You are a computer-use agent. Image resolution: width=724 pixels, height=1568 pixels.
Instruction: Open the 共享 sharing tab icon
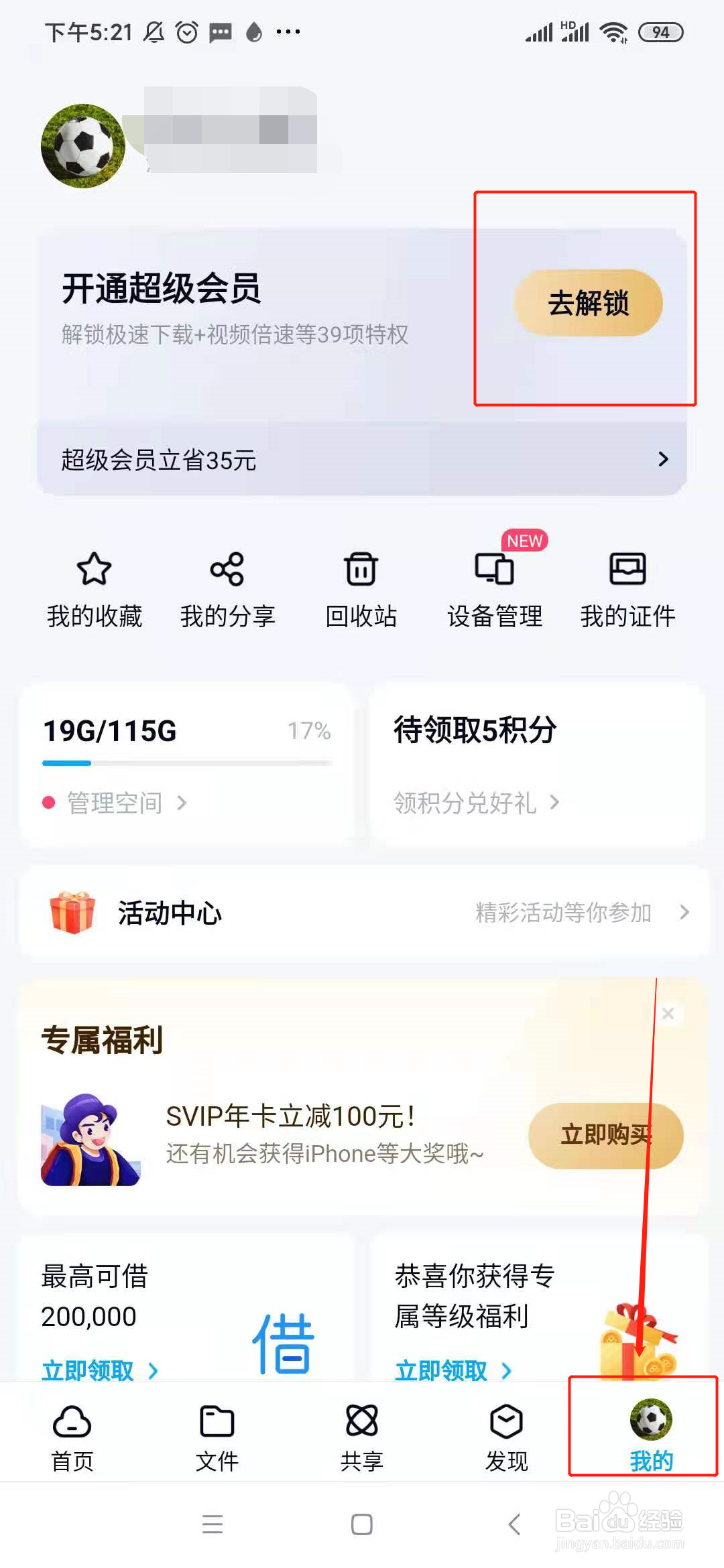(x=362, y=1420)
